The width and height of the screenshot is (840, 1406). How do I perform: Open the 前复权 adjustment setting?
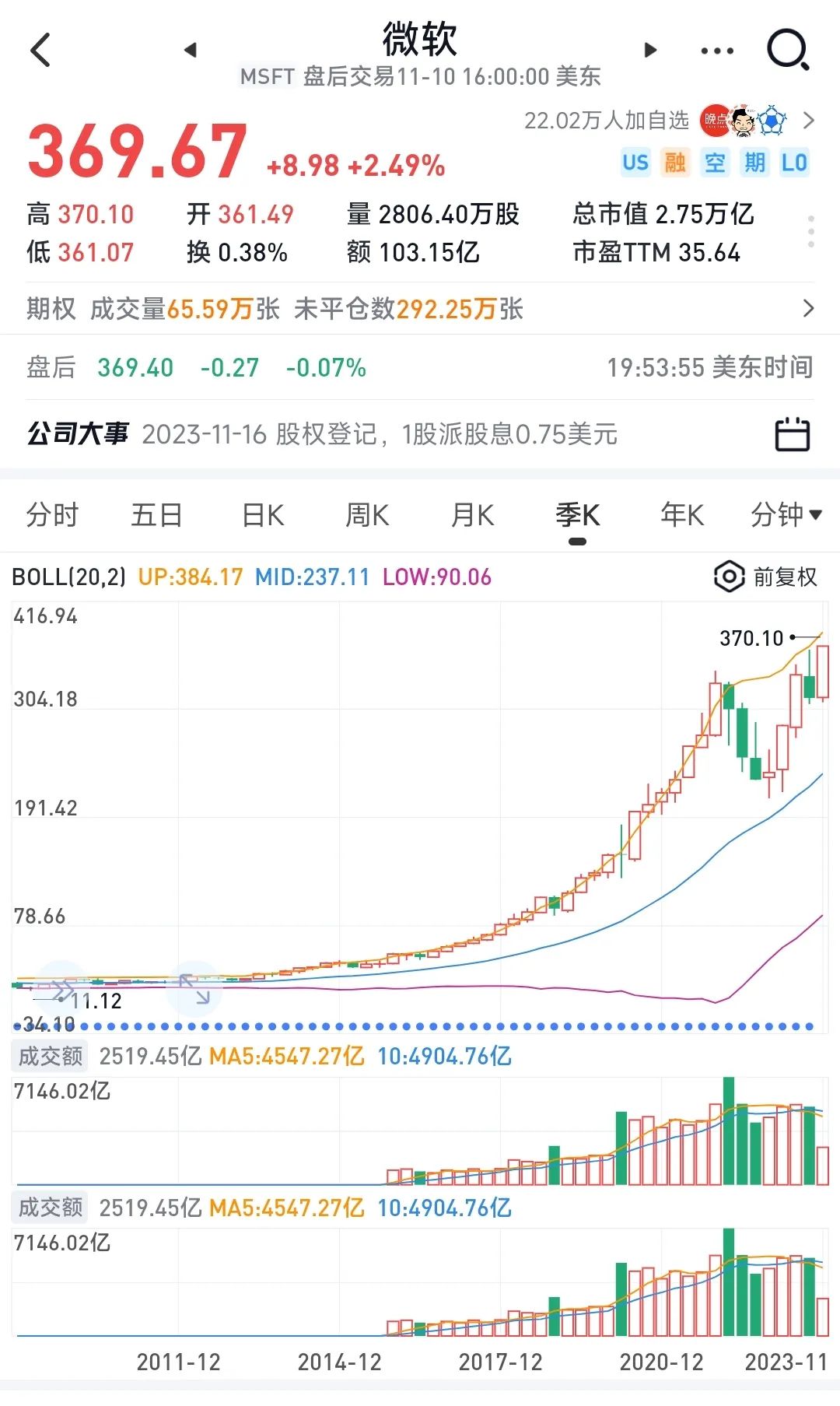tap(767, 577)
